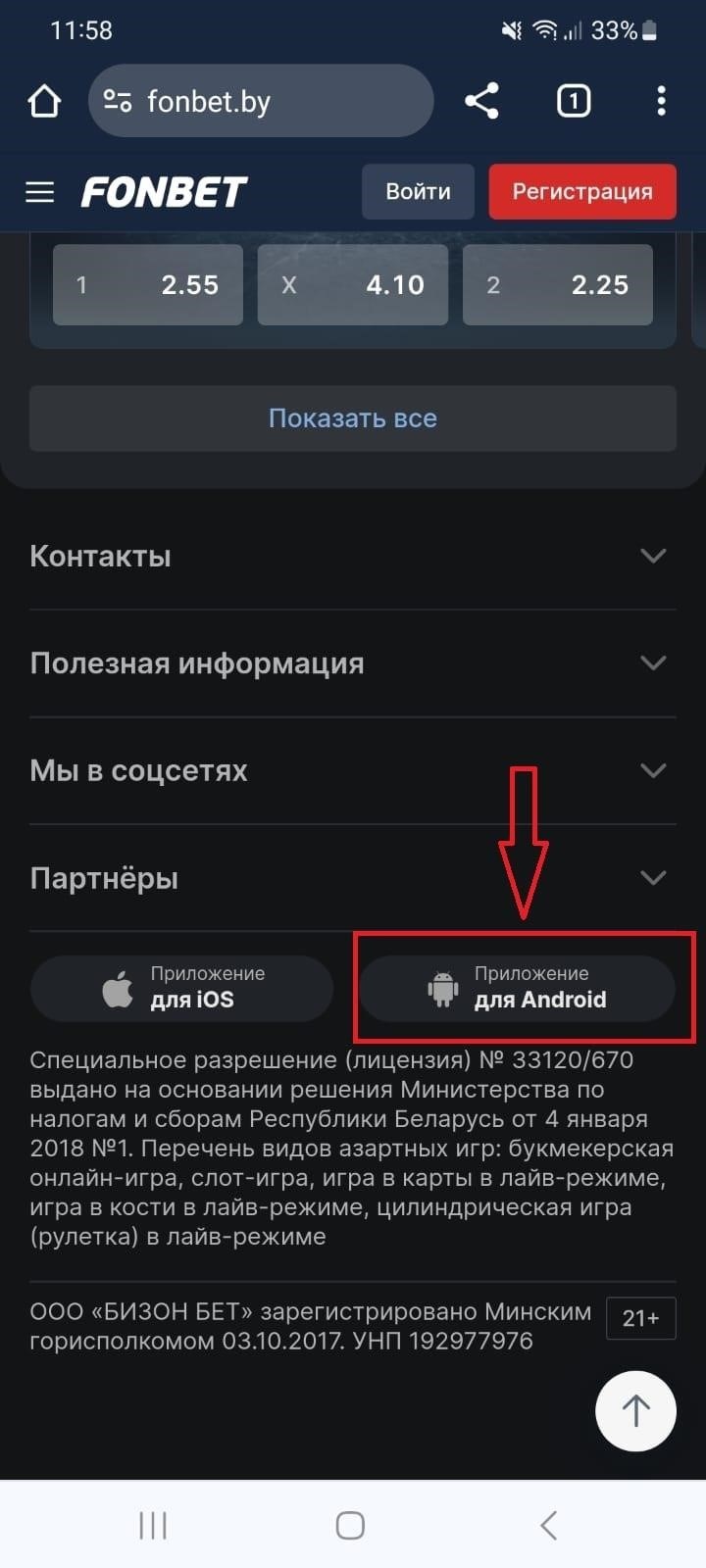Go to the browser home page
Image resolution: width=706 pixels, height=1568 pixels.
(44, 101)
